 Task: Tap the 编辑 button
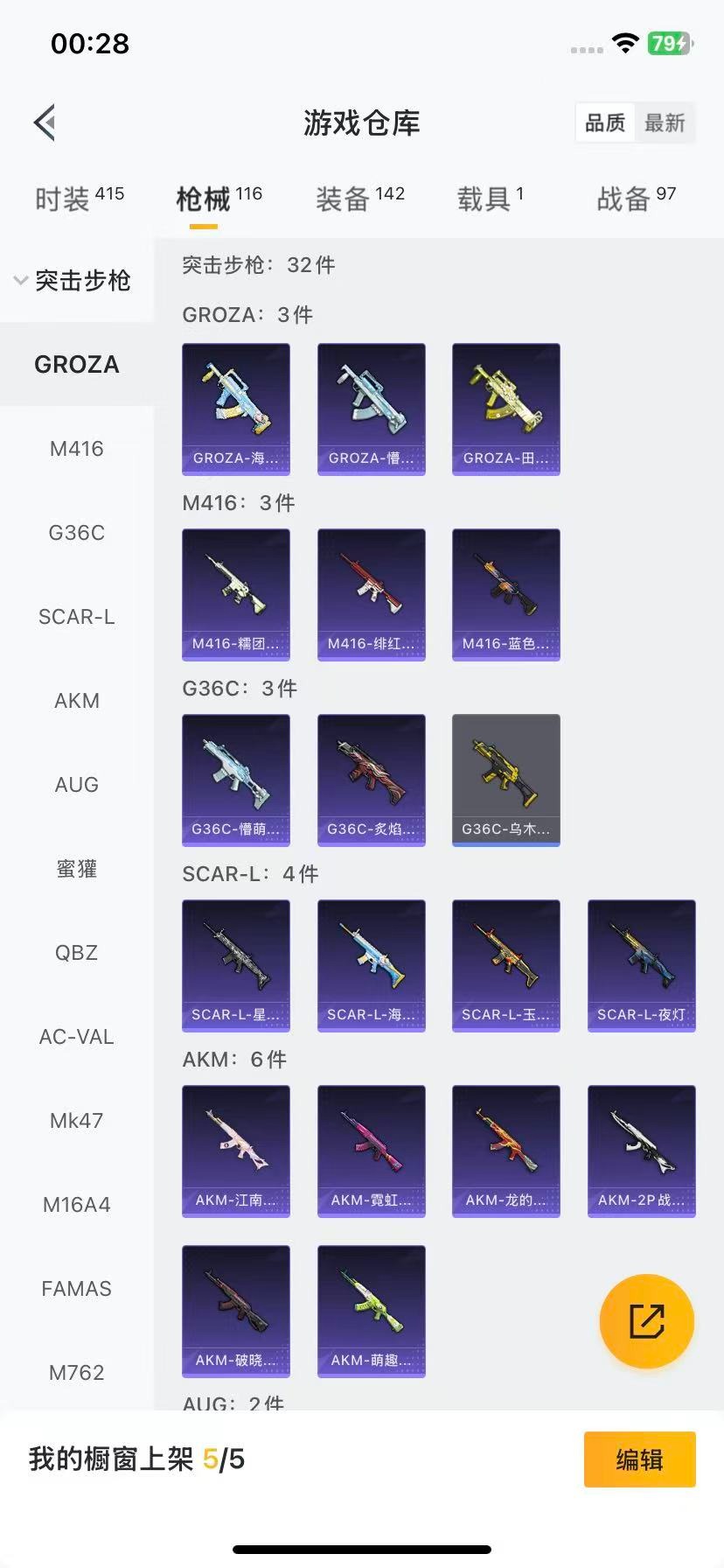[x=639, y=1459]
